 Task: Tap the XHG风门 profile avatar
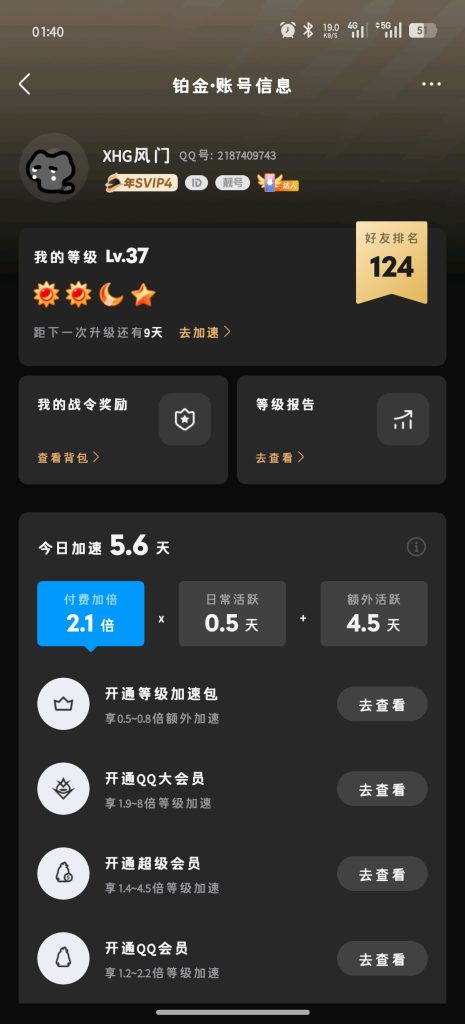[54, 168]
